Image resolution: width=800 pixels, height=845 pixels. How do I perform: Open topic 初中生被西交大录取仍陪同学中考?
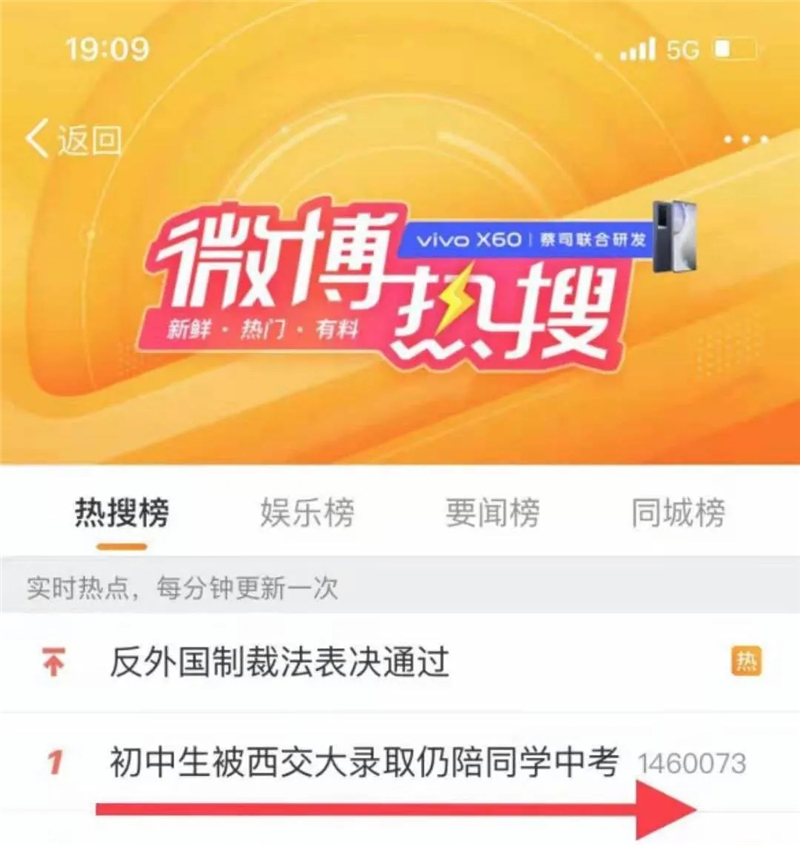(x=364, y=762)
